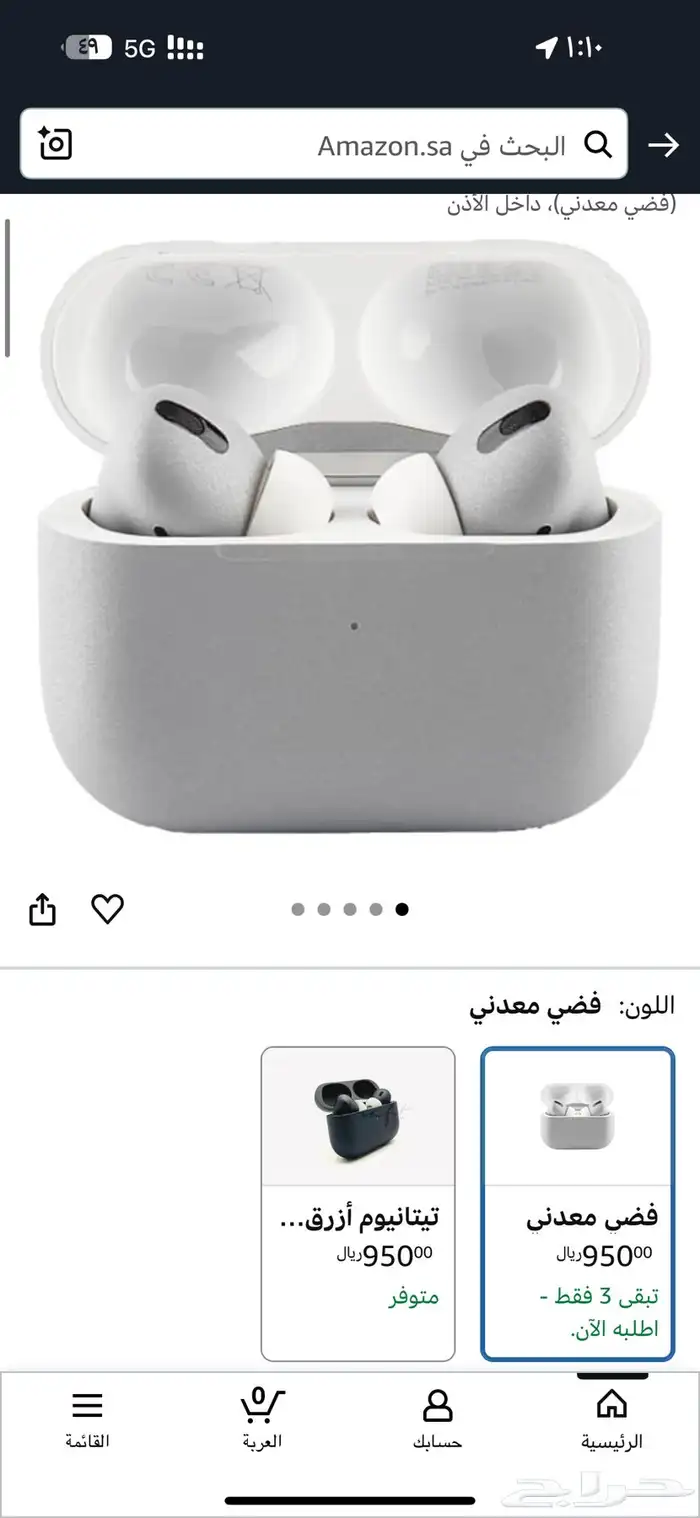Image resolution: width=700 pixels, height=1518 pixels.
Task: Open the القائمة menu tab
Action: pos(88,1418)
